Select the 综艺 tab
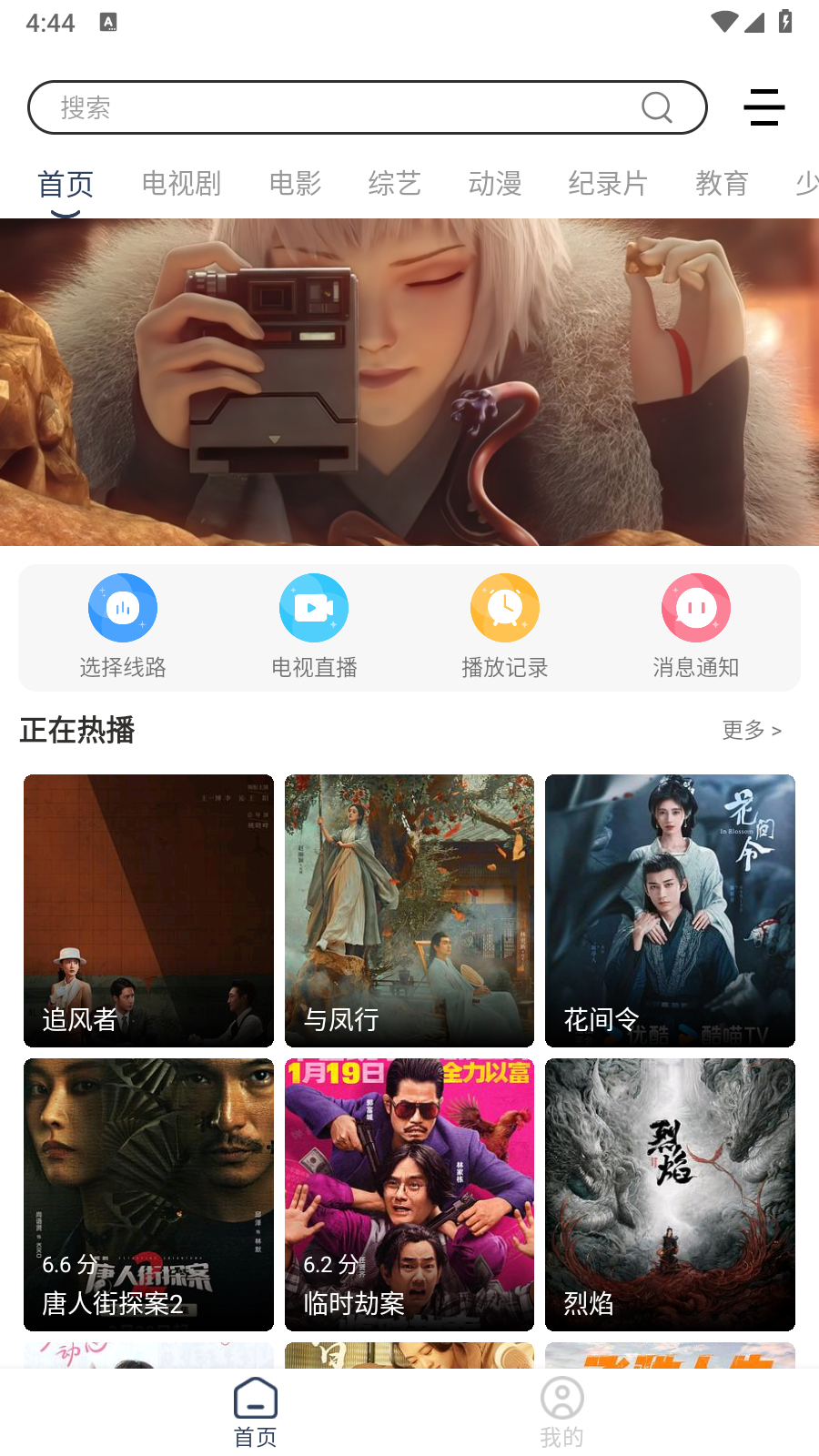 click(394, 184)
